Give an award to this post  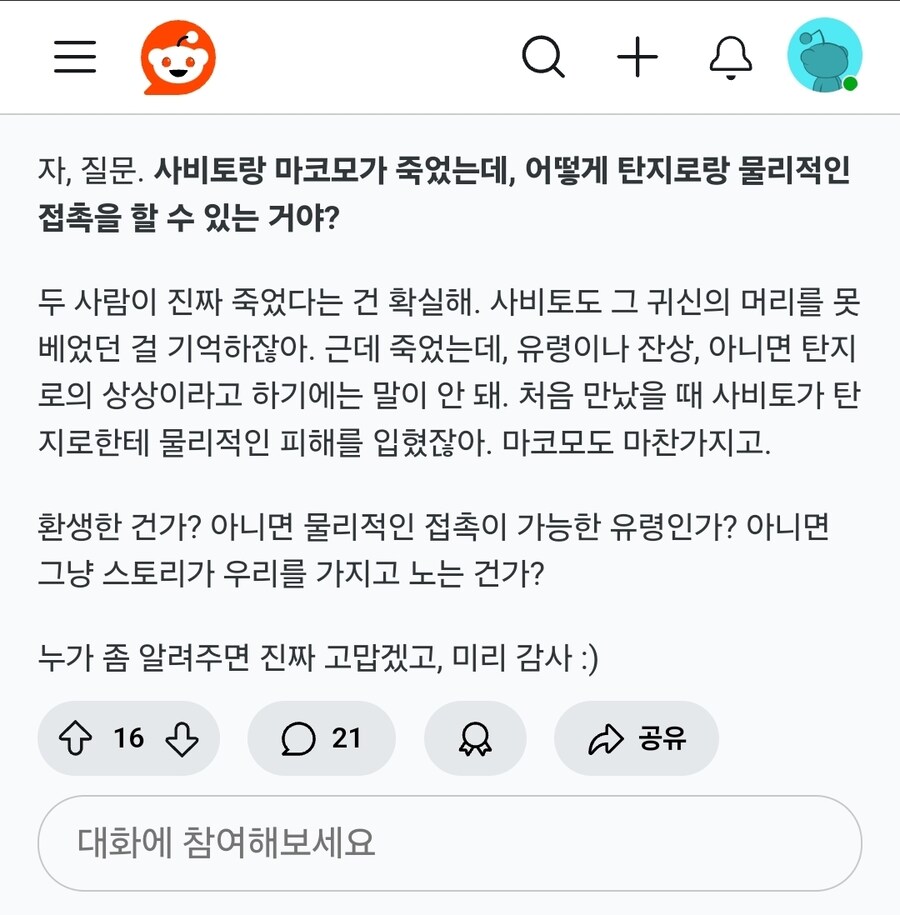(475, 739)
